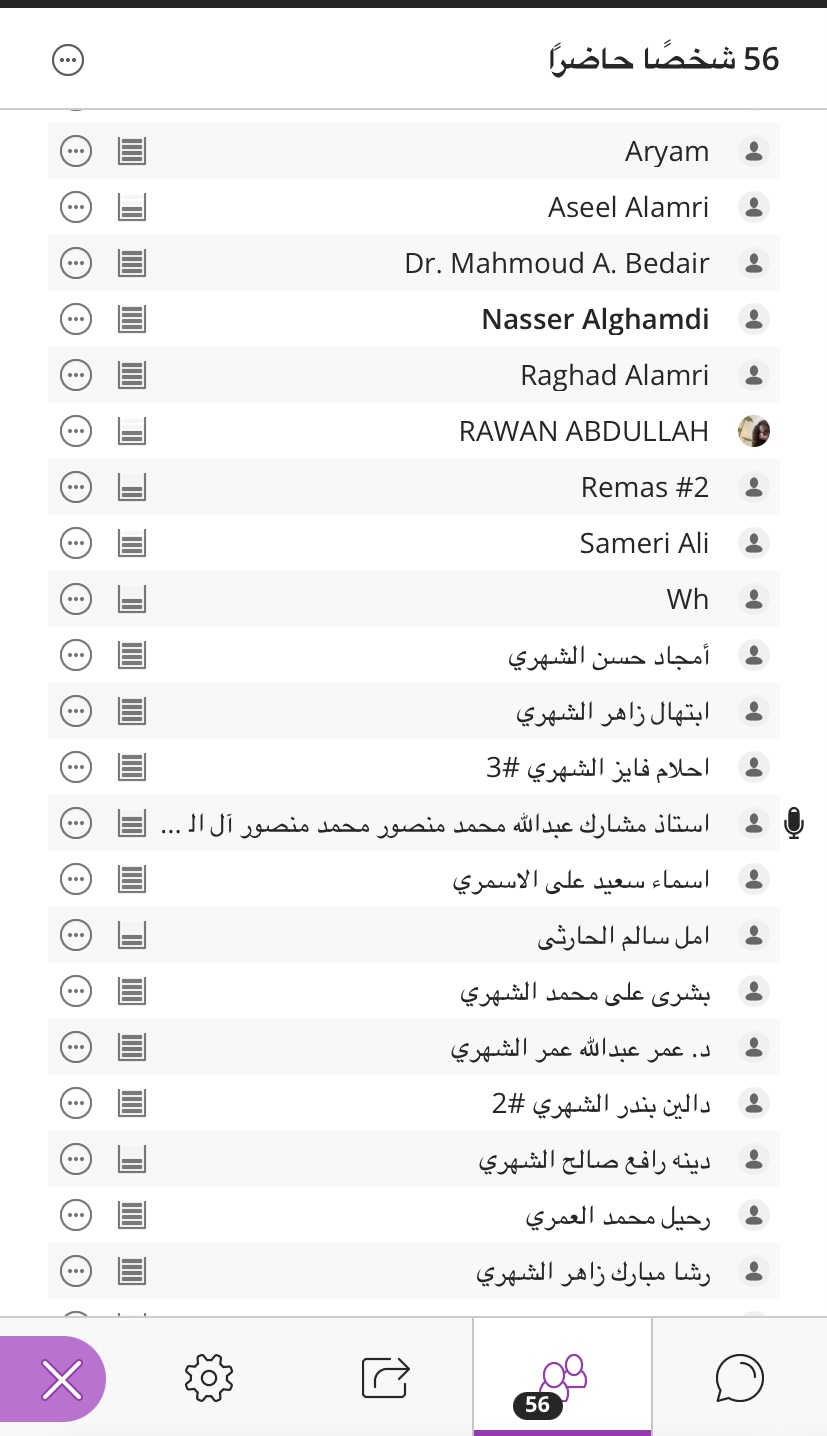Open options for اسماء سعيد علي الاسمري
The width and height of the screenshot is (827, 1436).
76,879
